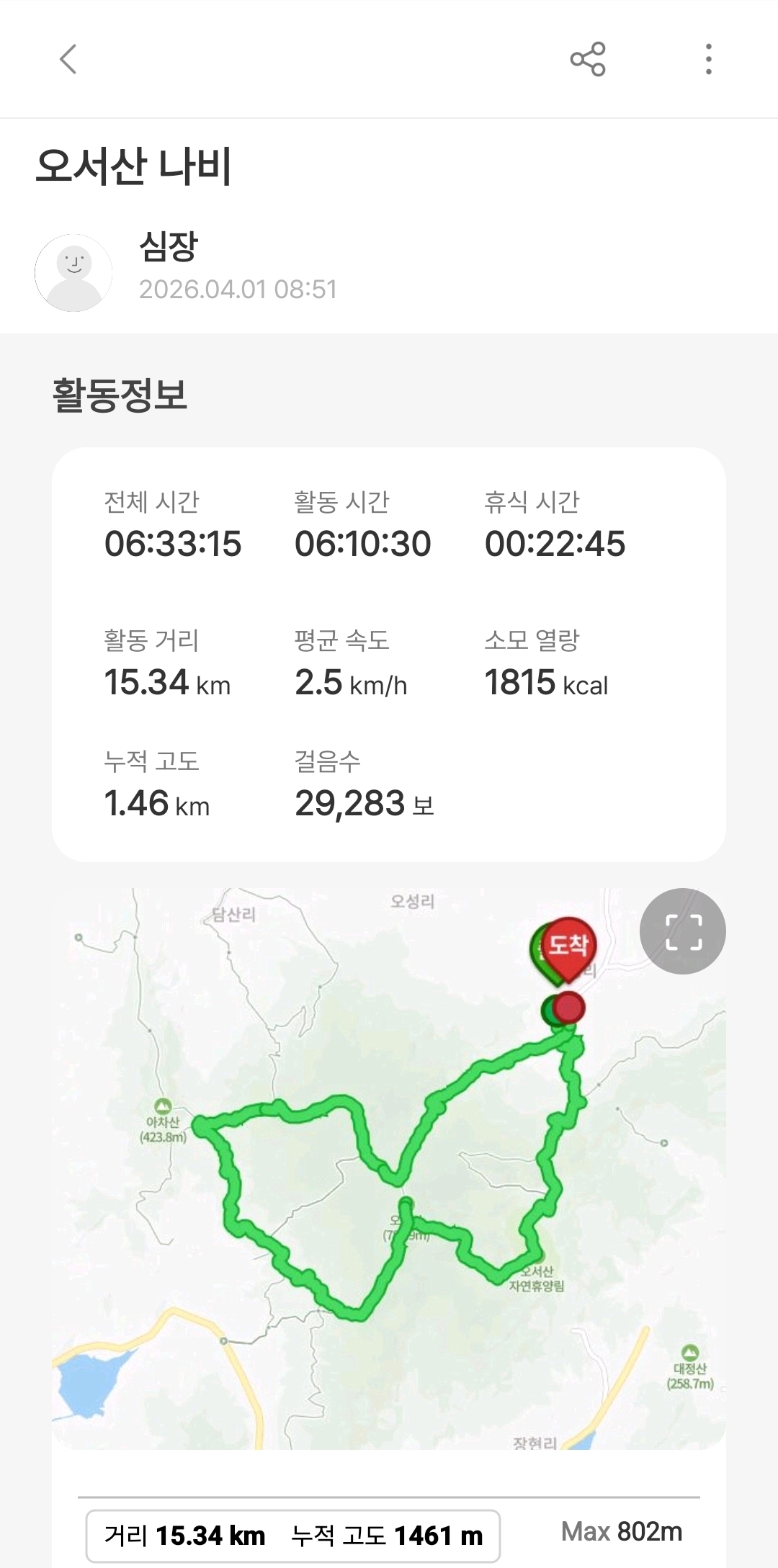778x1568 pixels.
Task: Expand the route map to fullscreen
Action: [x=682, y=932]
